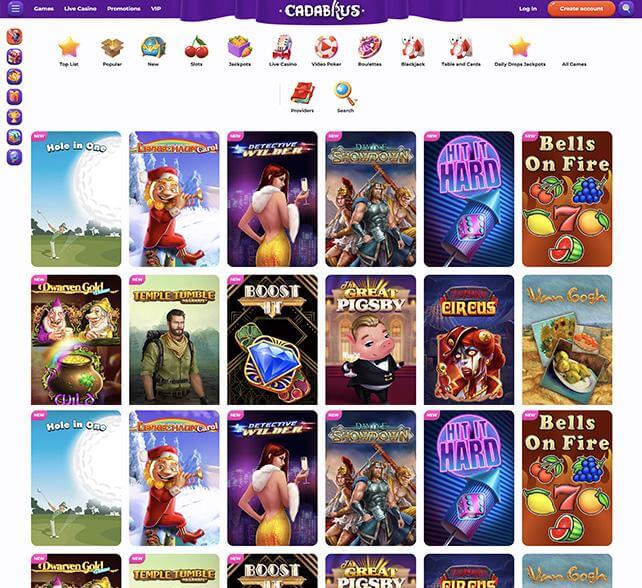Open The Great Pigsby game
642x588 pixels.
(370, 340)
